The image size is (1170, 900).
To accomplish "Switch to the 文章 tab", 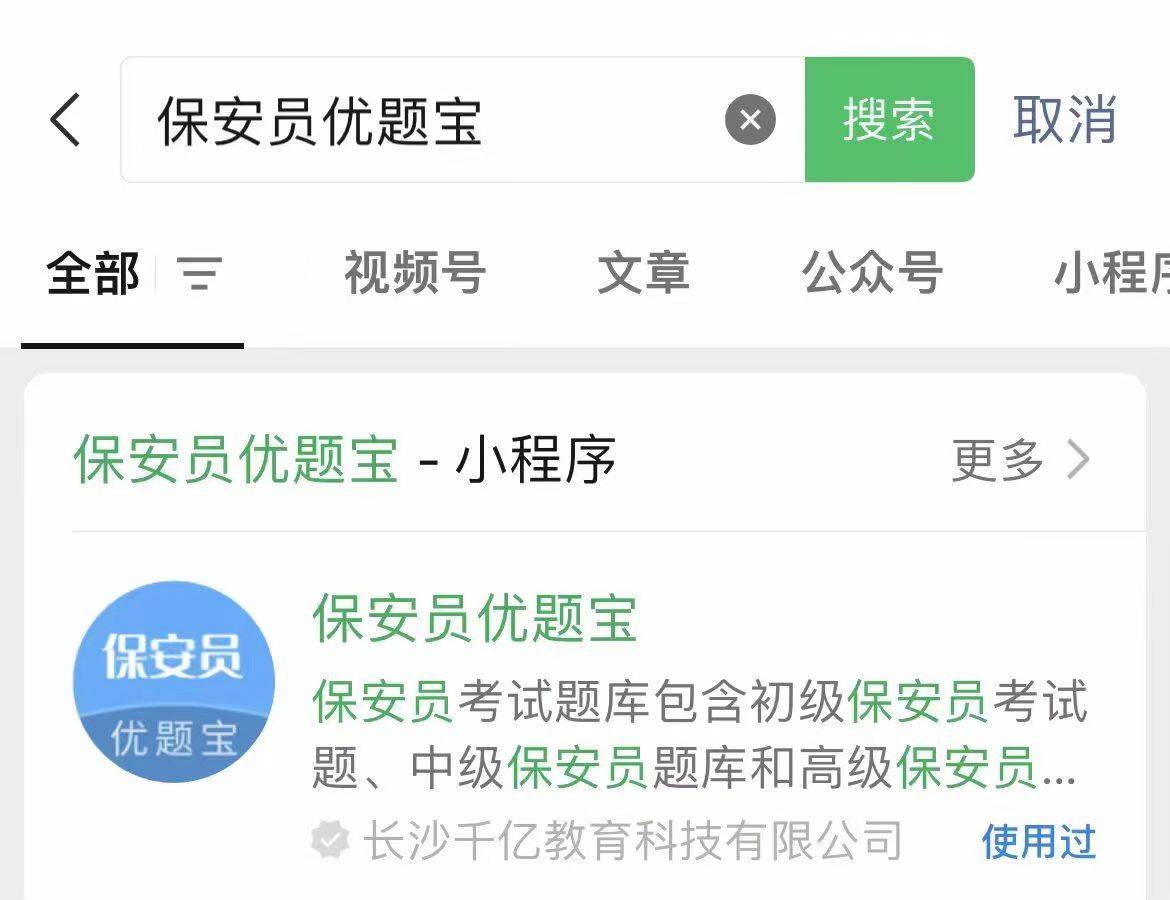I will click(x=643, y=273).
